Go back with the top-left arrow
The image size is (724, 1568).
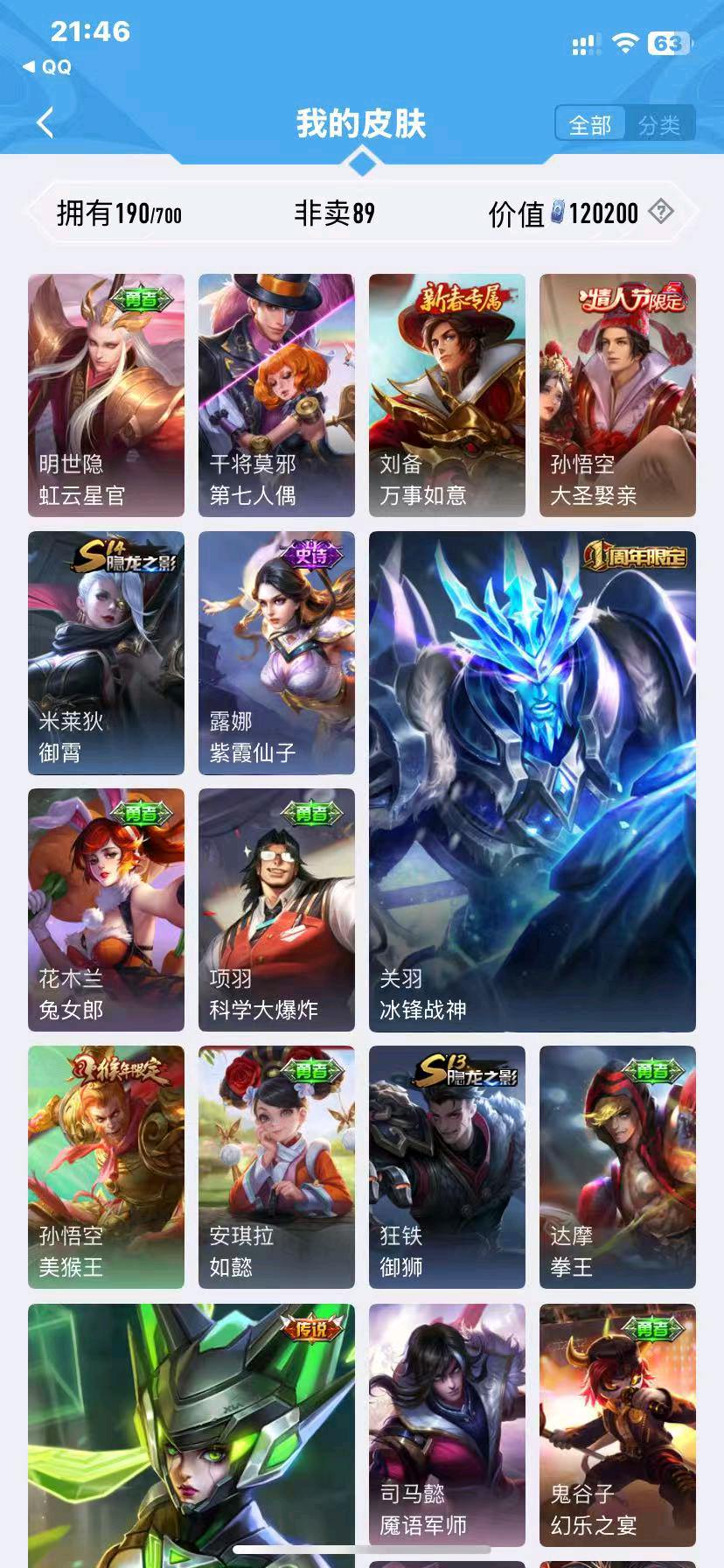tap(45, 122)
